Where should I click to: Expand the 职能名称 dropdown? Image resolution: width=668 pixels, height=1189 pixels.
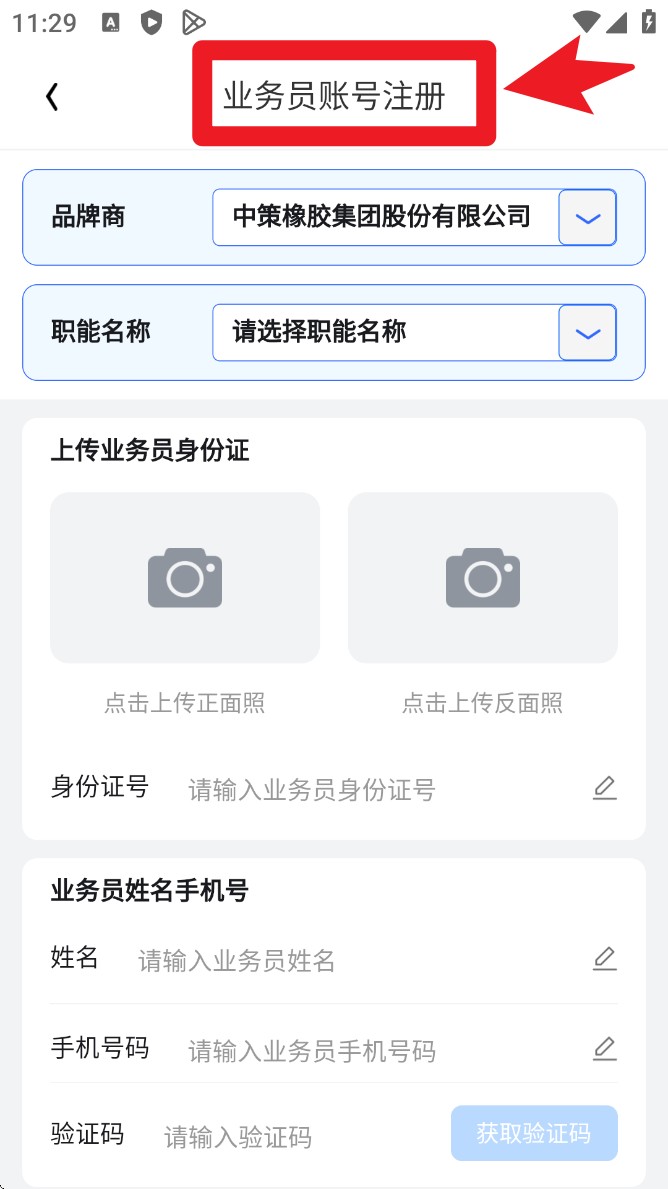587,333
